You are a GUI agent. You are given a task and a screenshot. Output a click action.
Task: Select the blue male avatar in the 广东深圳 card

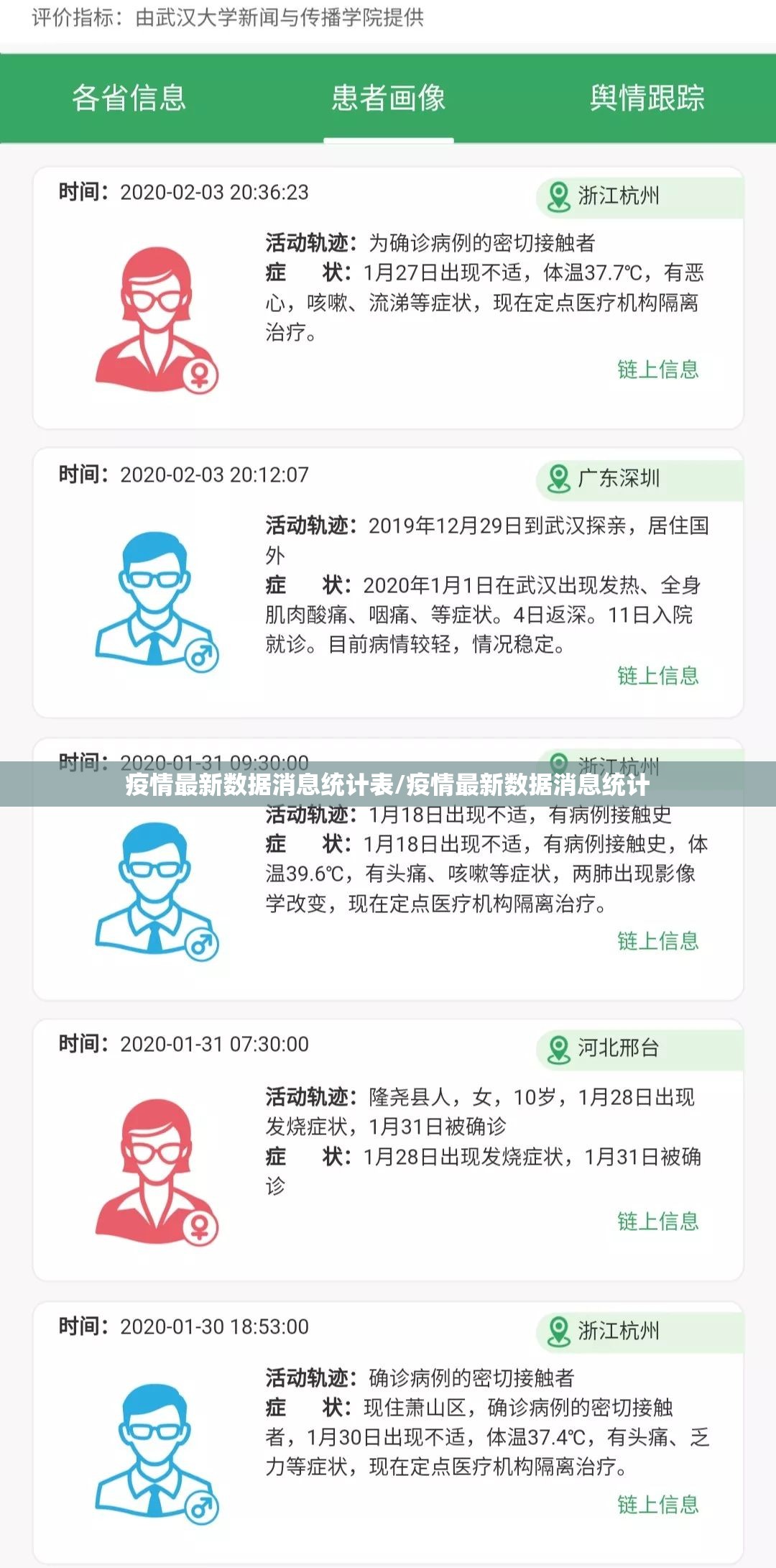[153, 597]
